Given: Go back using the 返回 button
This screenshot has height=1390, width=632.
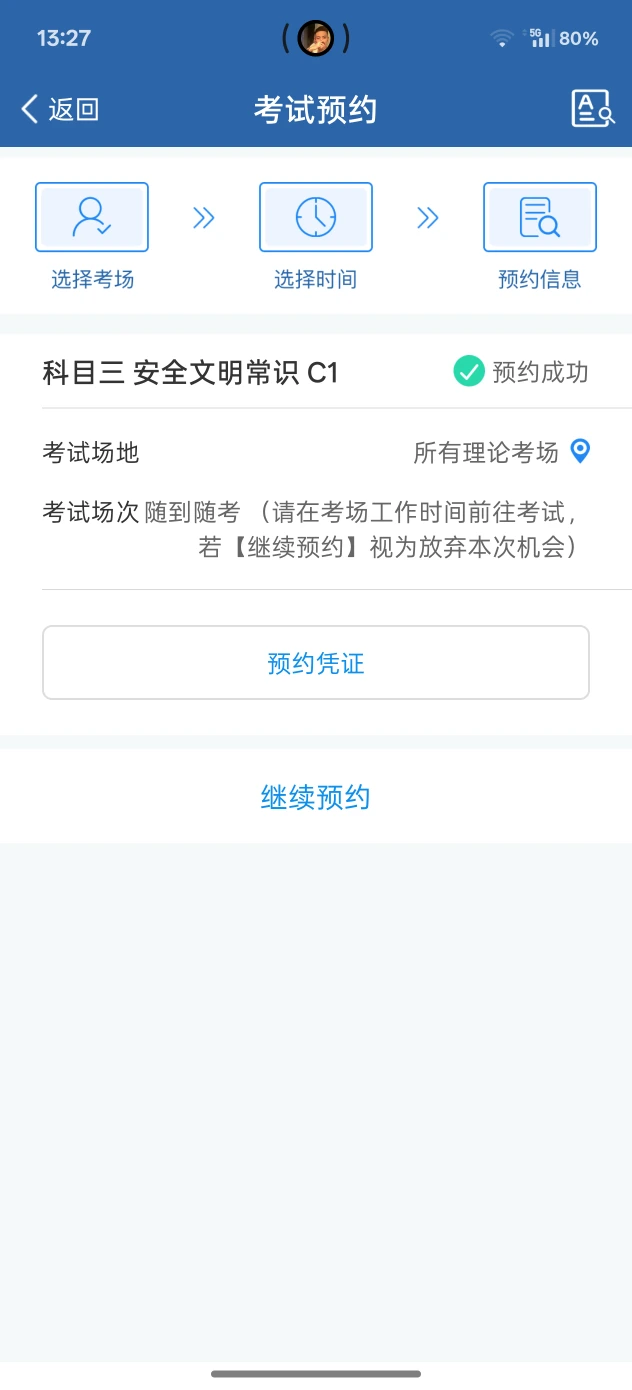Looking at the screenshot, I should tap(60, 109).
